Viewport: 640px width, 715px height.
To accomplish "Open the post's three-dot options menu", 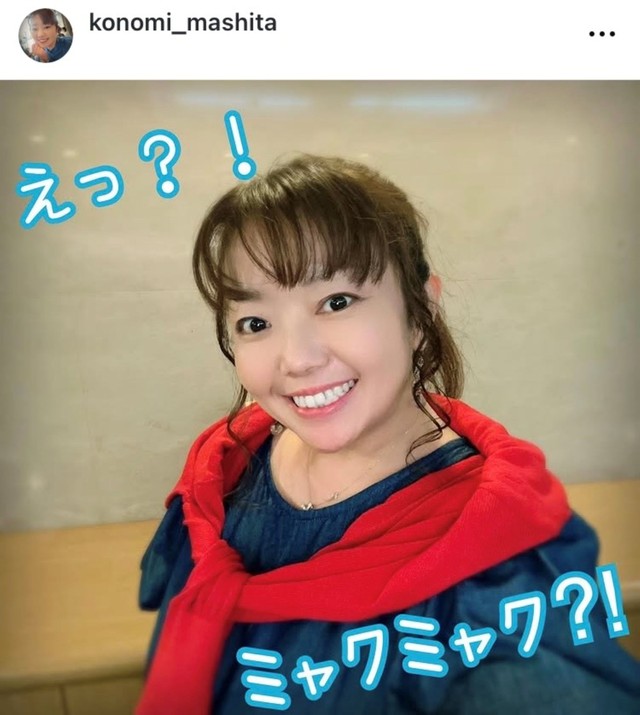I will [x=601, y=35].
